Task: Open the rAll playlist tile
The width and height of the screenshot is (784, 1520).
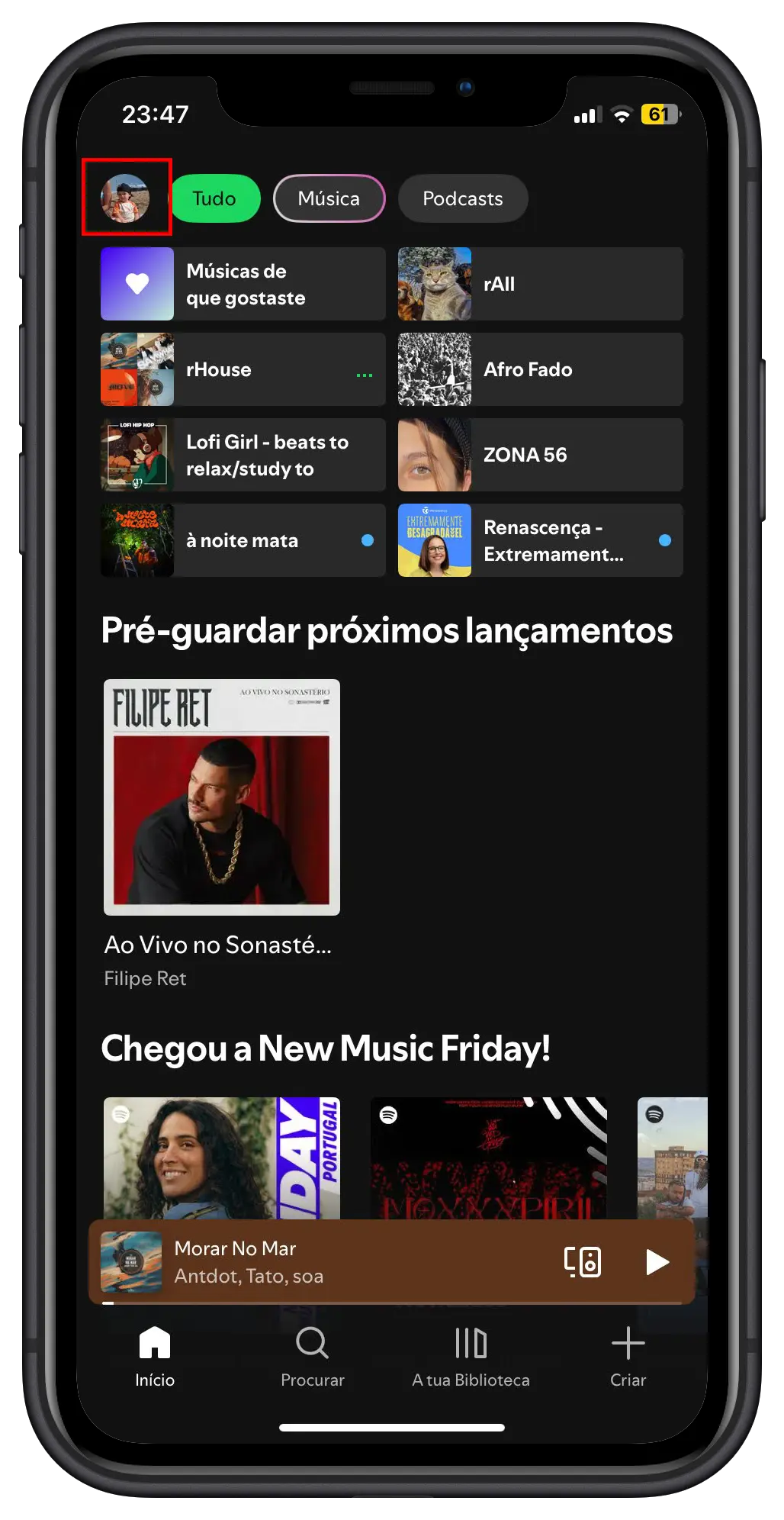Action: [540, 284]
